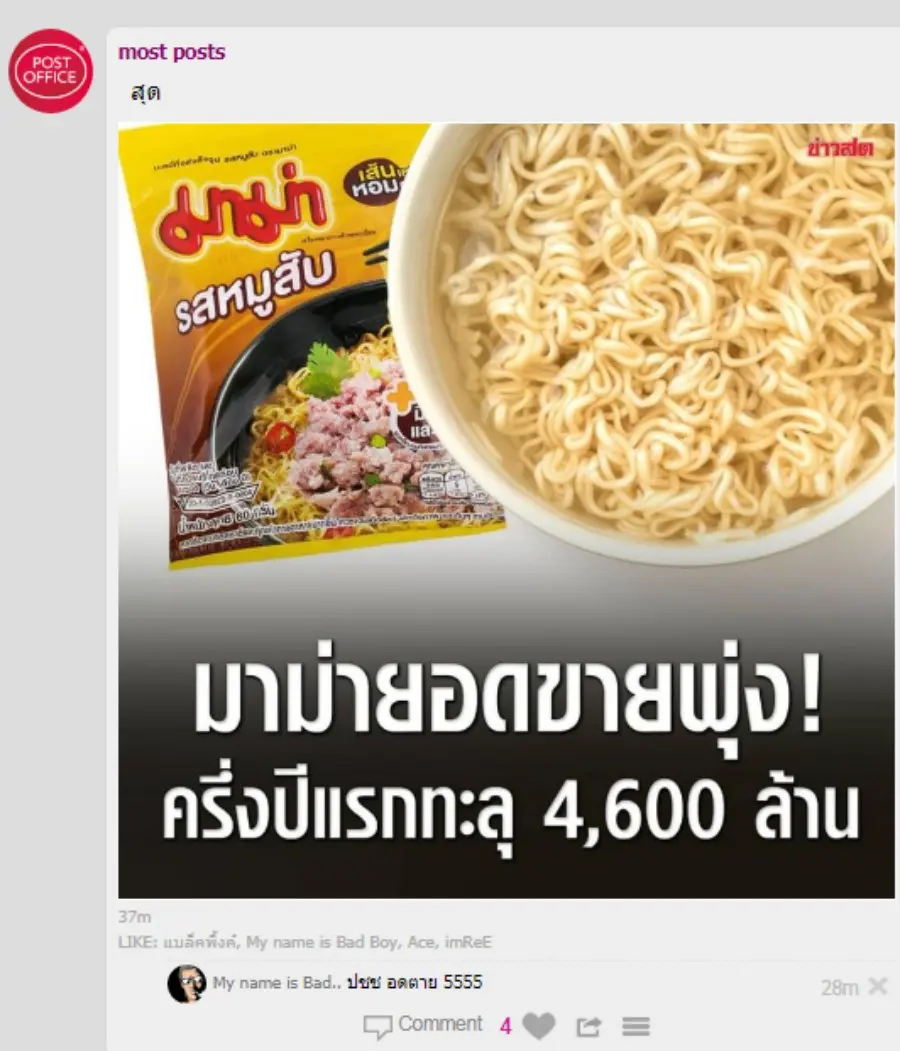The height and width of the screenshot is (1051, 900).
Task: Open the Post Office profile avatar
Action: [50, 71]
